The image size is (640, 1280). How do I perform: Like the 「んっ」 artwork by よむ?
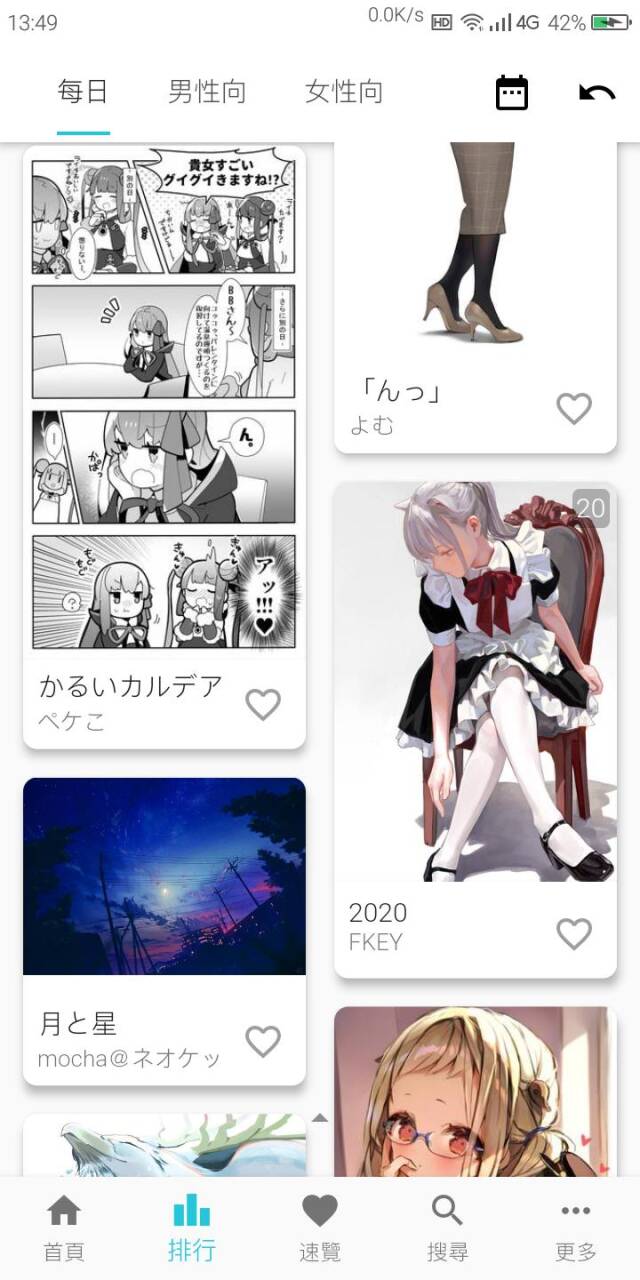point(574,408)
